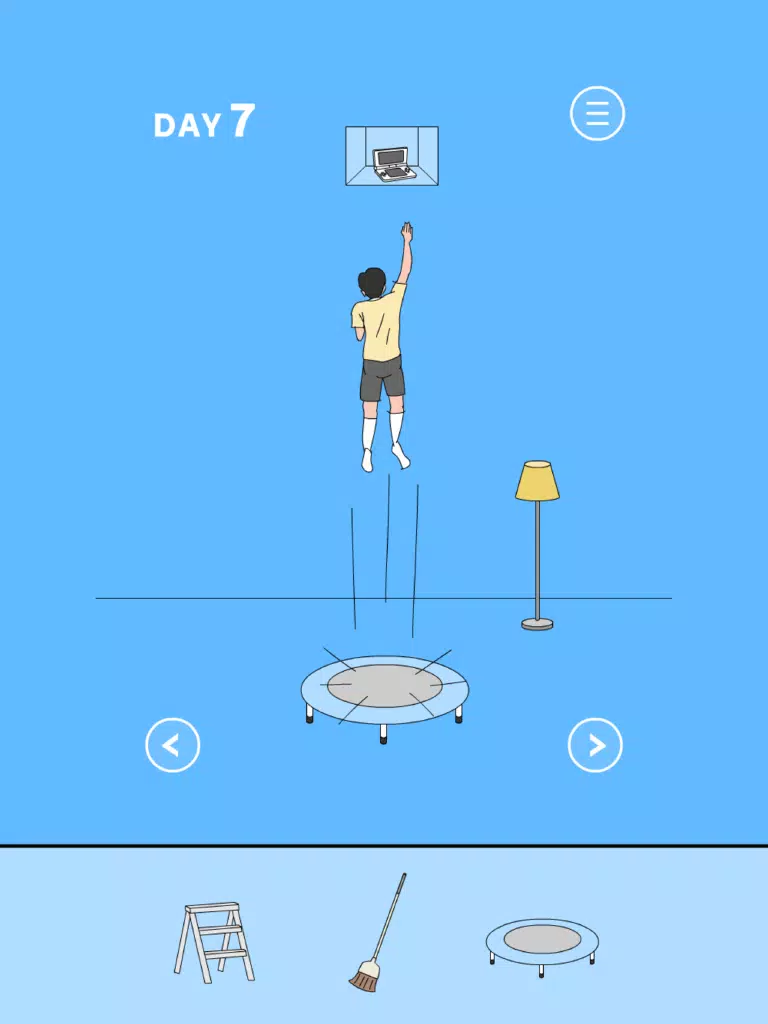Click the three-line menu circle at top right
Viewport: 768px width, 1024px height.
pyautogui.click(x=597, y=114)
